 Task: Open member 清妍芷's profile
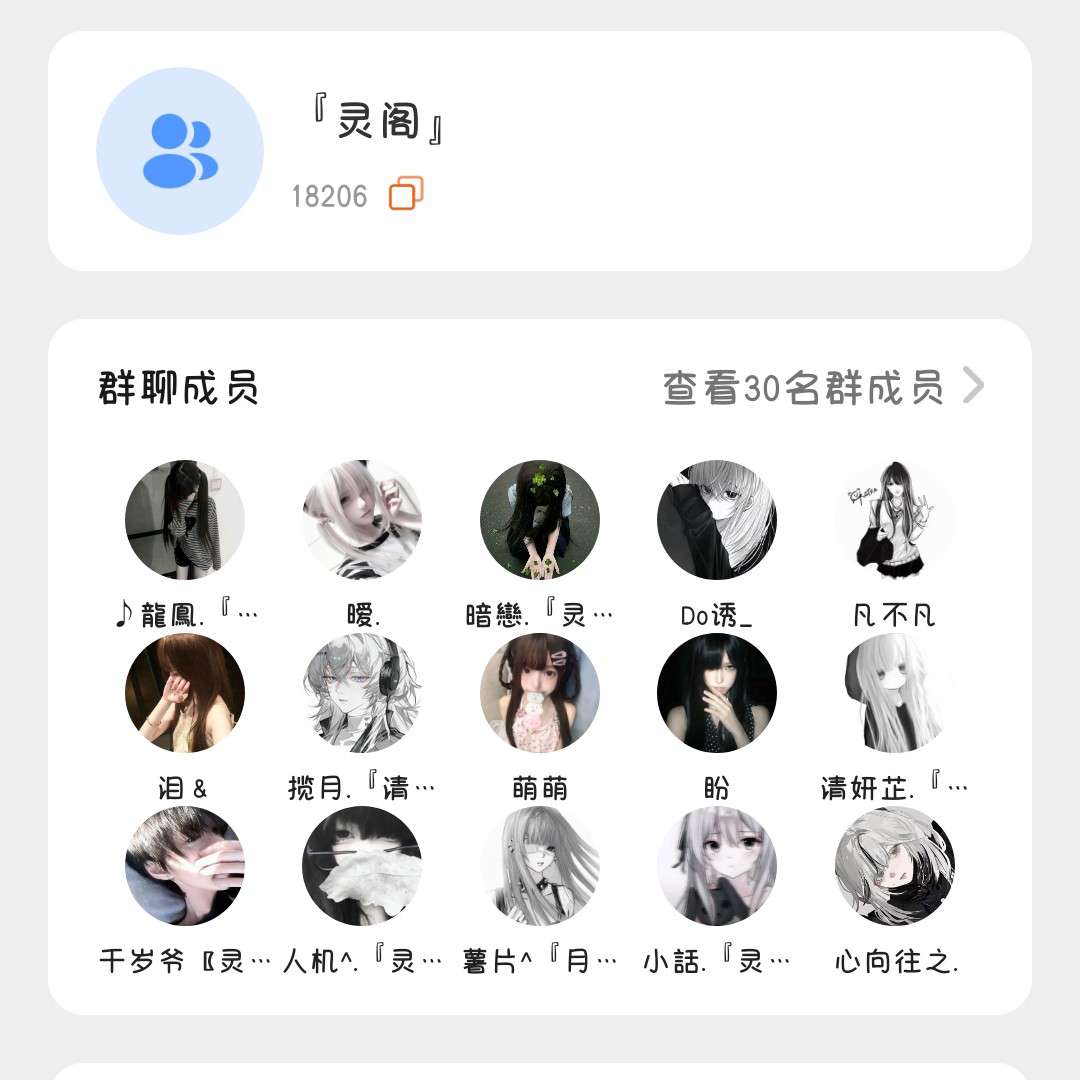(894, 693)
